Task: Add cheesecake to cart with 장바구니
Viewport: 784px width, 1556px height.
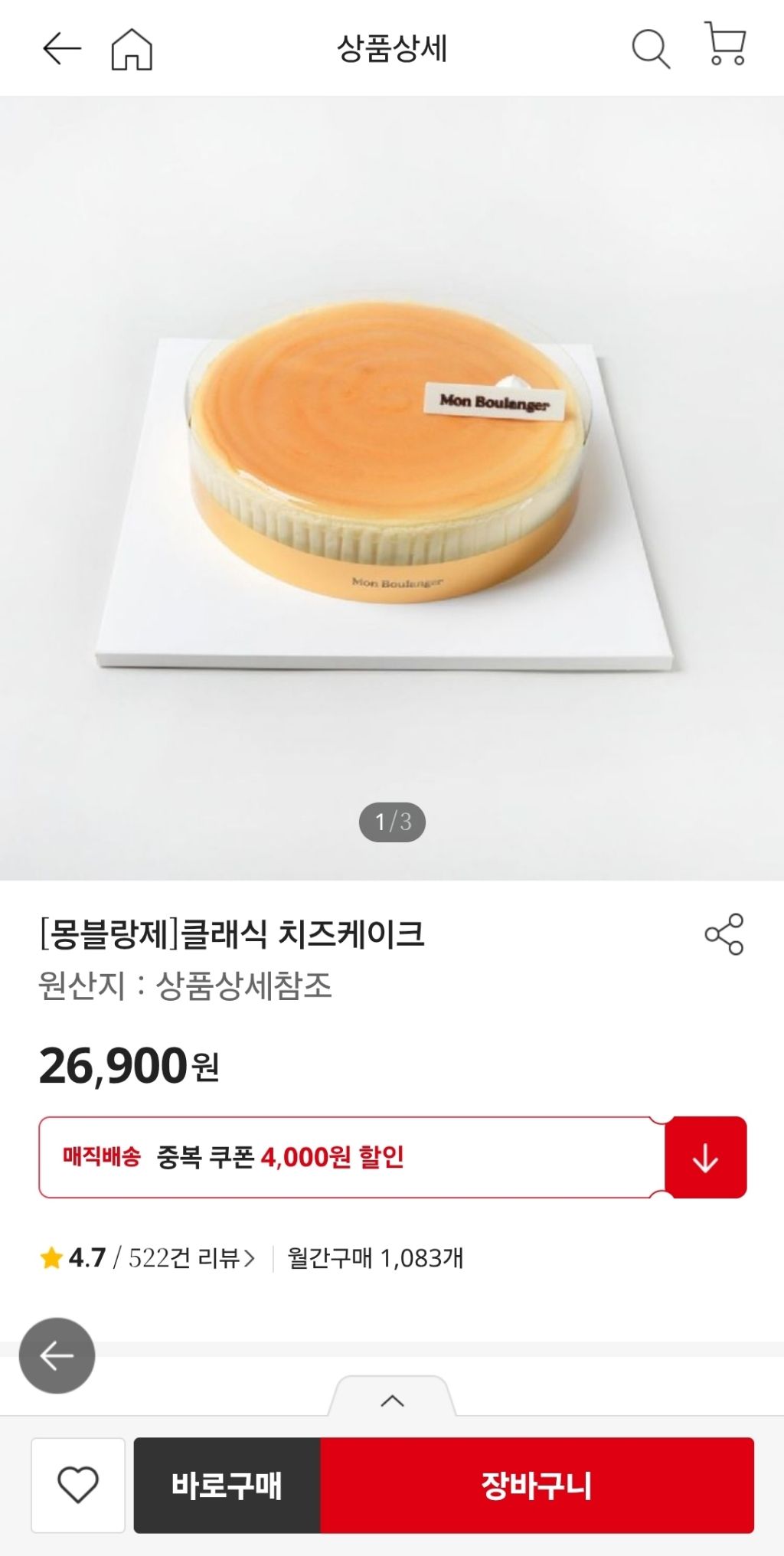Action: 537,1486
